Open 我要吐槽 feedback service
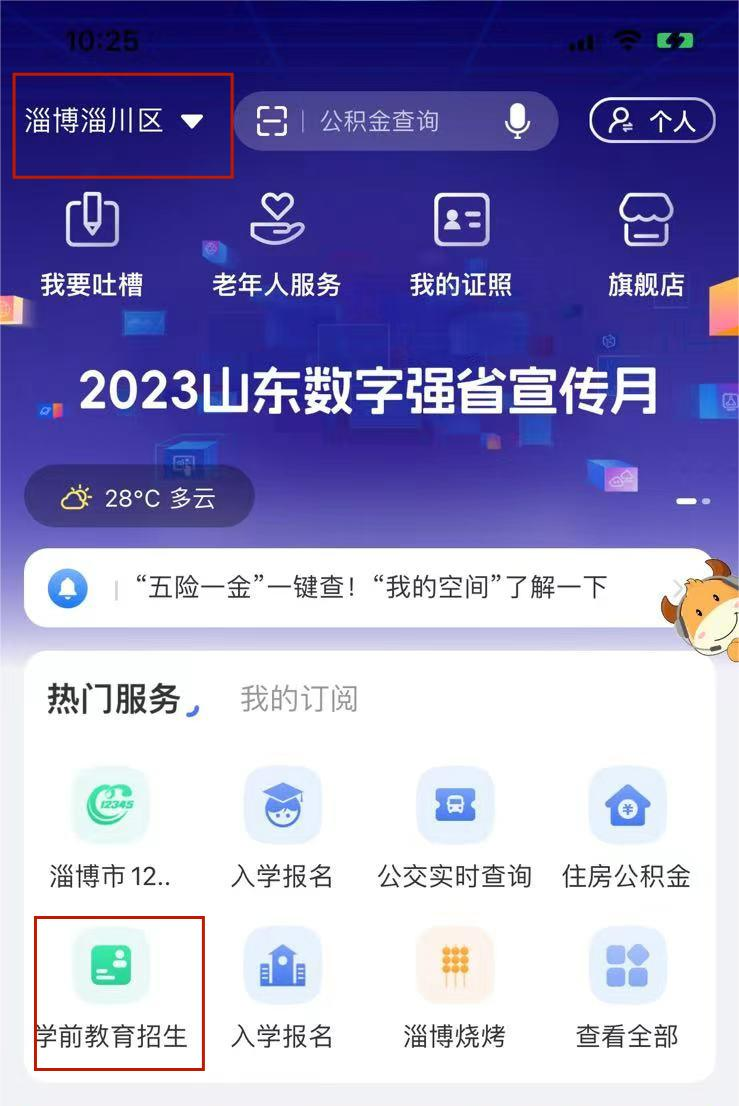 pos(91,245)
